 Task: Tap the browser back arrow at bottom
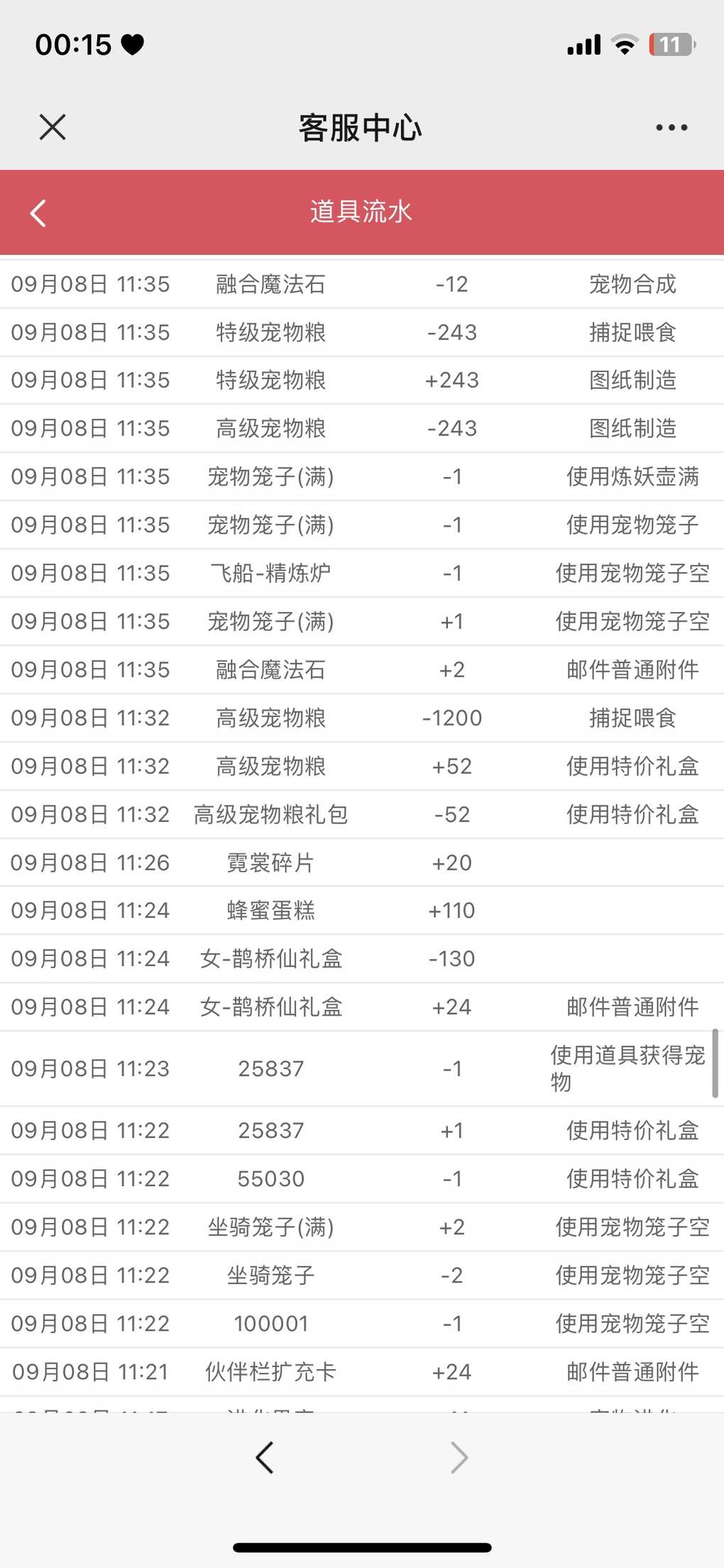click(265, 1458)
